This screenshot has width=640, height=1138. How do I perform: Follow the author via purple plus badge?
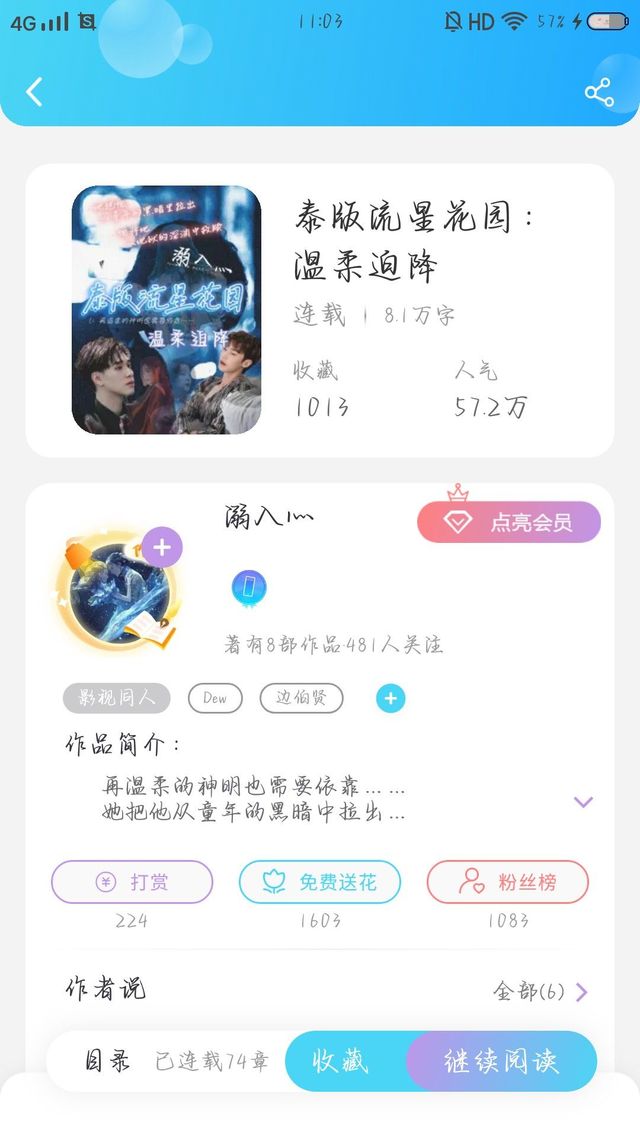click(x=162, y=547)
